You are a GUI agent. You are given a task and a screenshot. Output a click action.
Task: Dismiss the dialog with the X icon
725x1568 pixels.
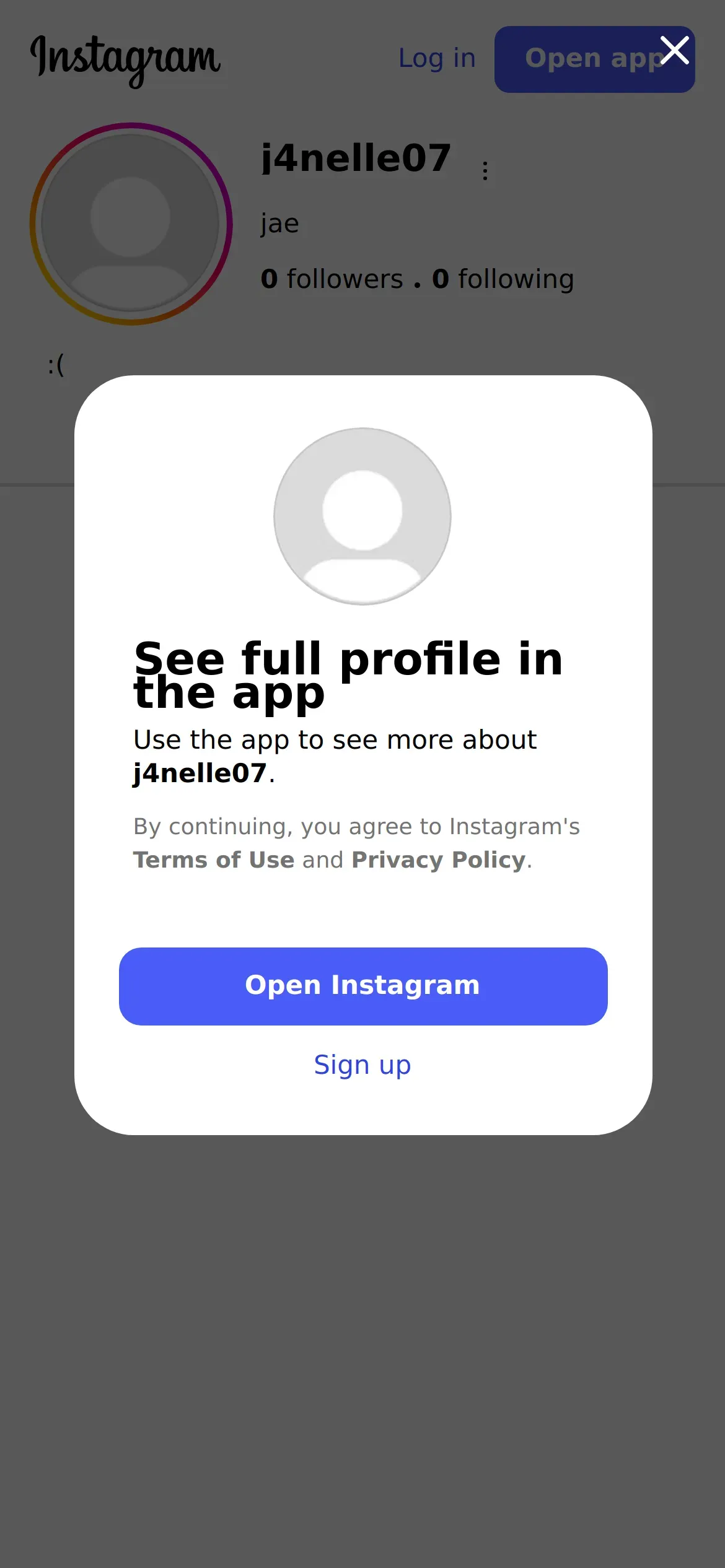(674, 51)
